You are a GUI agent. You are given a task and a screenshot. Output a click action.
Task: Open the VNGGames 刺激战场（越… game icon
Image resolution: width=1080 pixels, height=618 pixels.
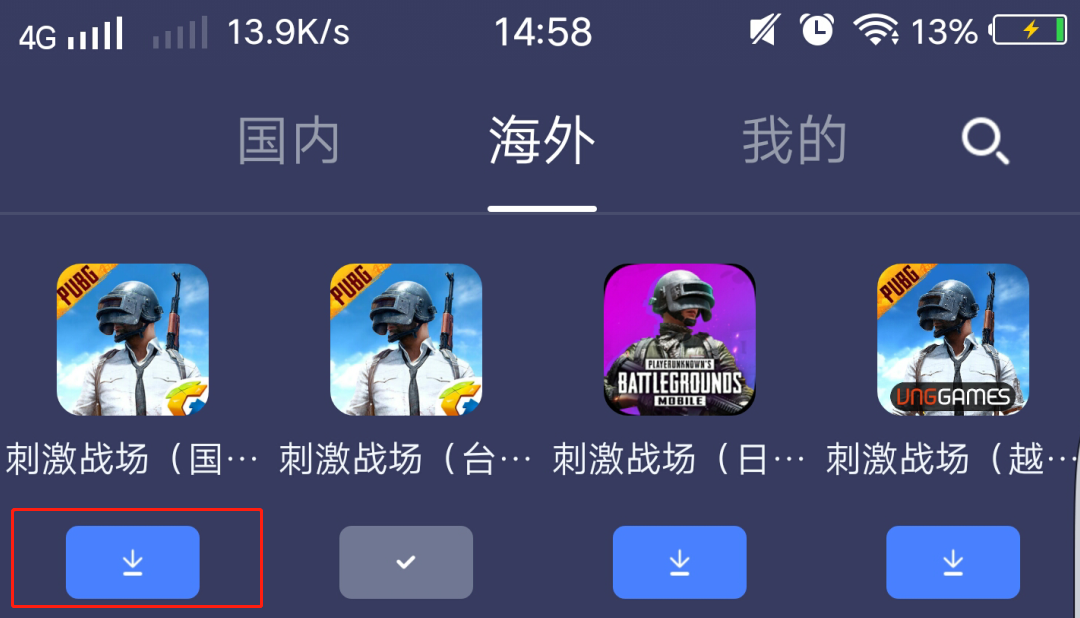tap(953, 340)
